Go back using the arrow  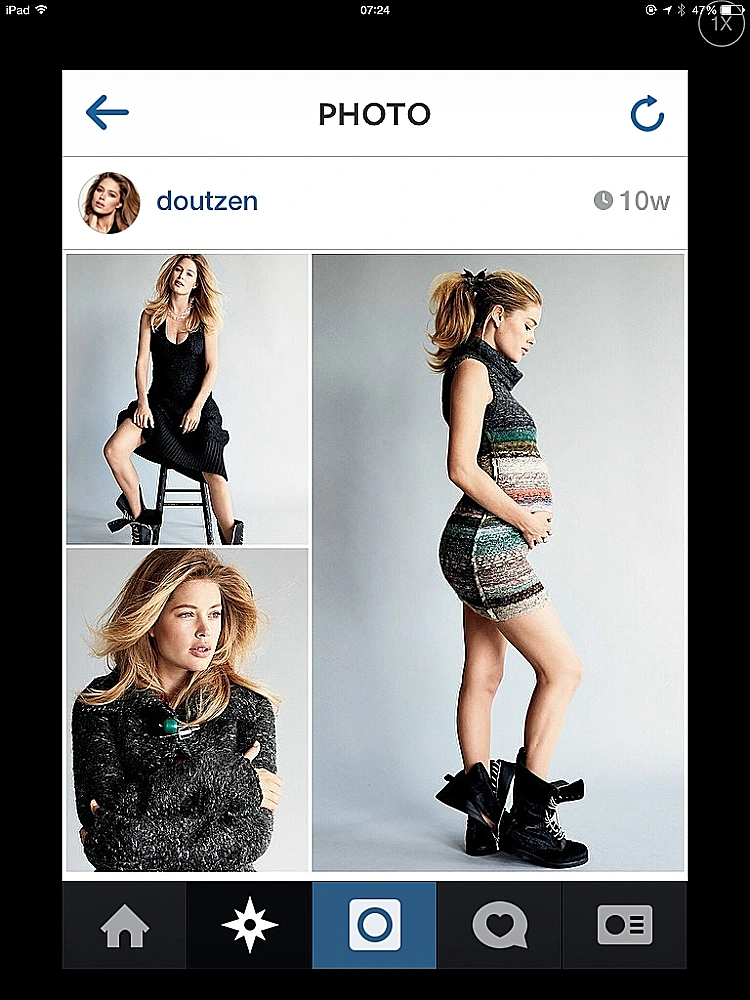coord(107,113)
